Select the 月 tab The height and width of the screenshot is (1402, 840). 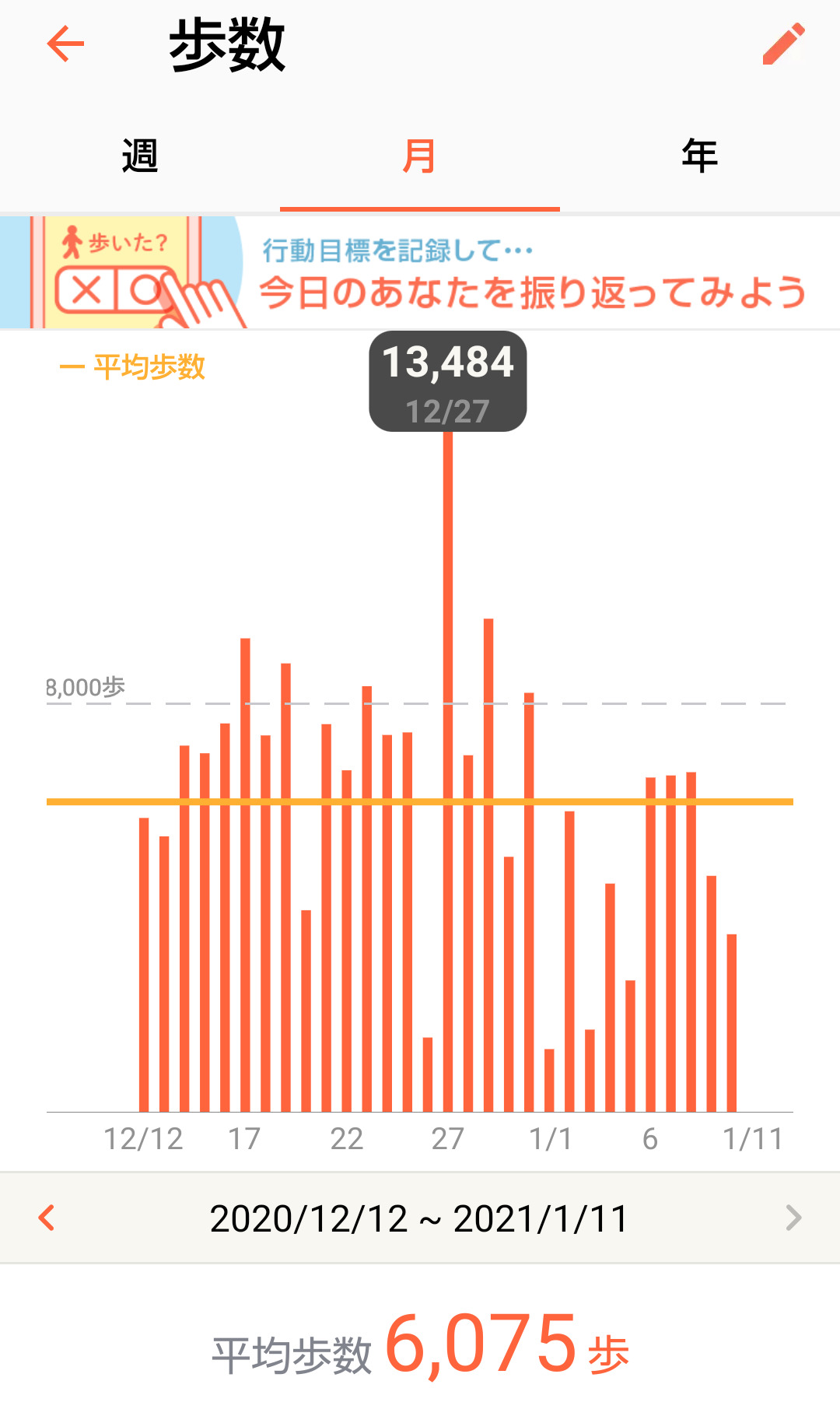419,156
